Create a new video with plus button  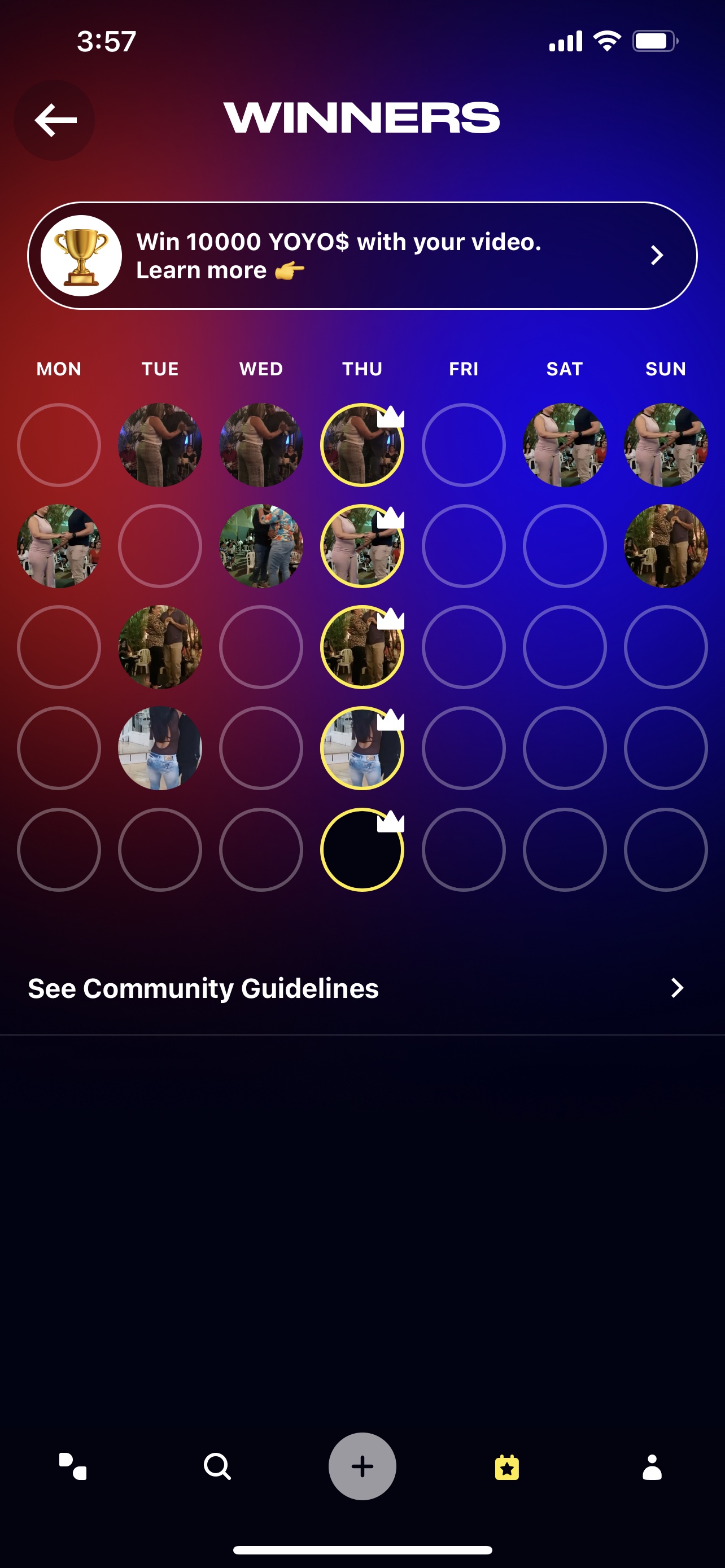(362, 1466)
